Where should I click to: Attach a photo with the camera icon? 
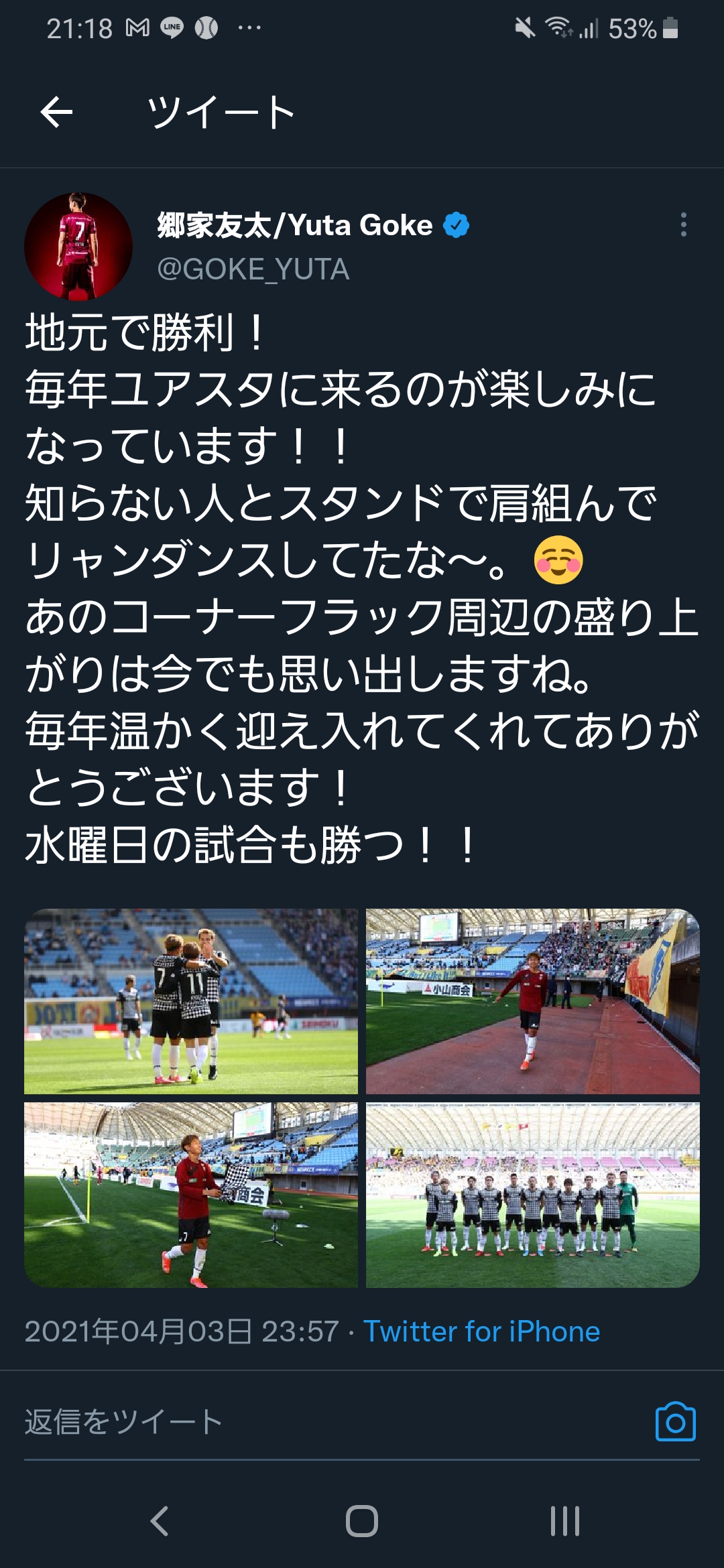click(x=675, y=1422)
